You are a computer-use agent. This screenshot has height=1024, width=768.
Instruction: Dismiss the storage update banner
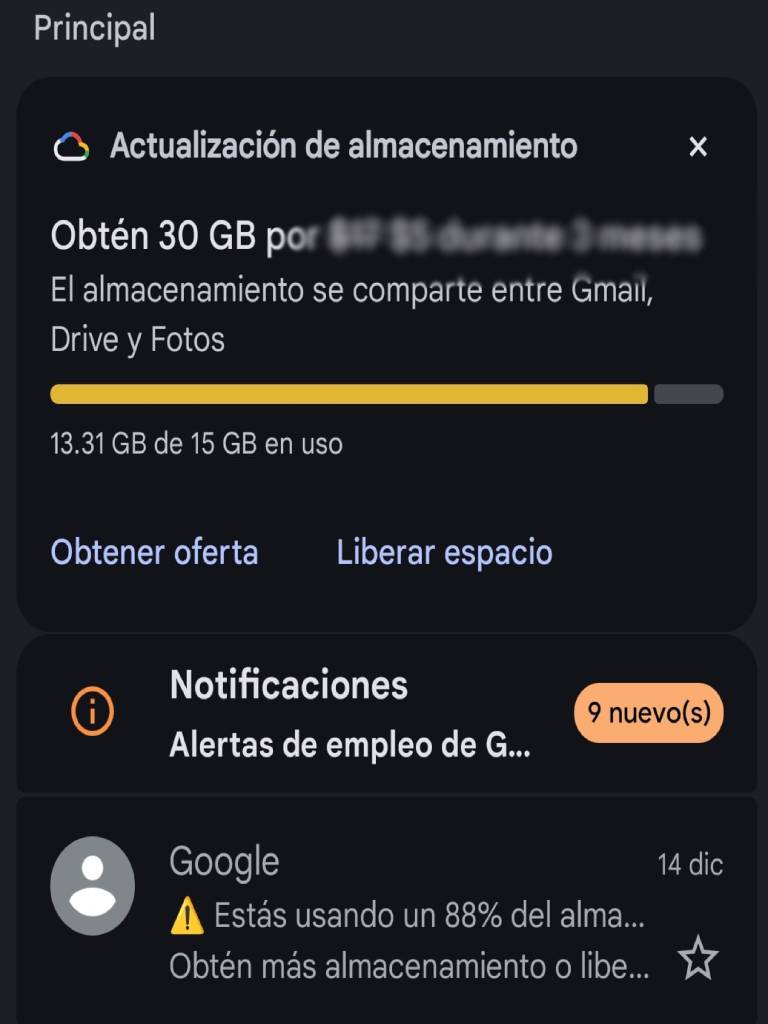(698, 147)
